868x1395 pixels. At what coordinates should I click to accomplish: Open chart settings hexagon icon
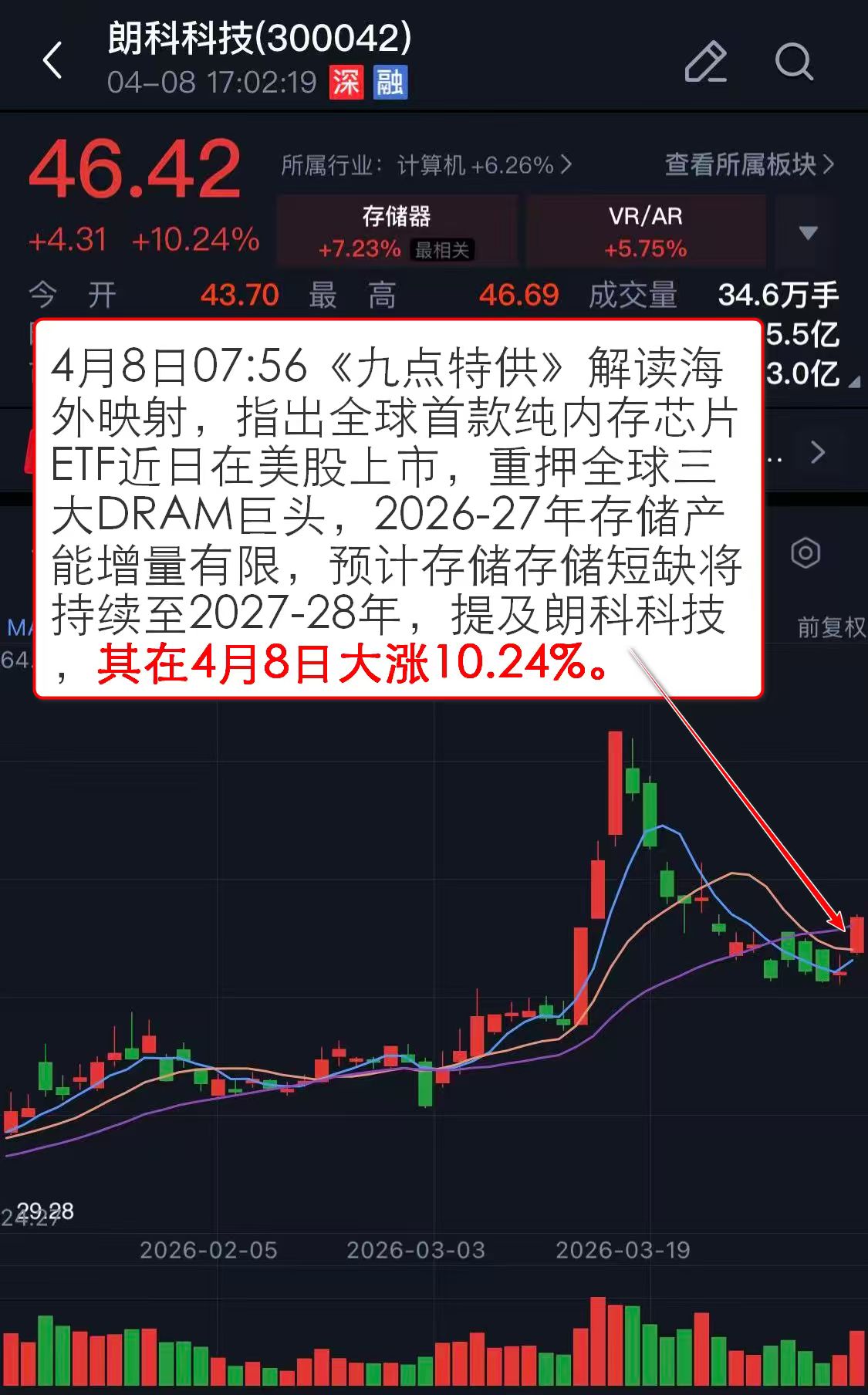coord(806,552)
